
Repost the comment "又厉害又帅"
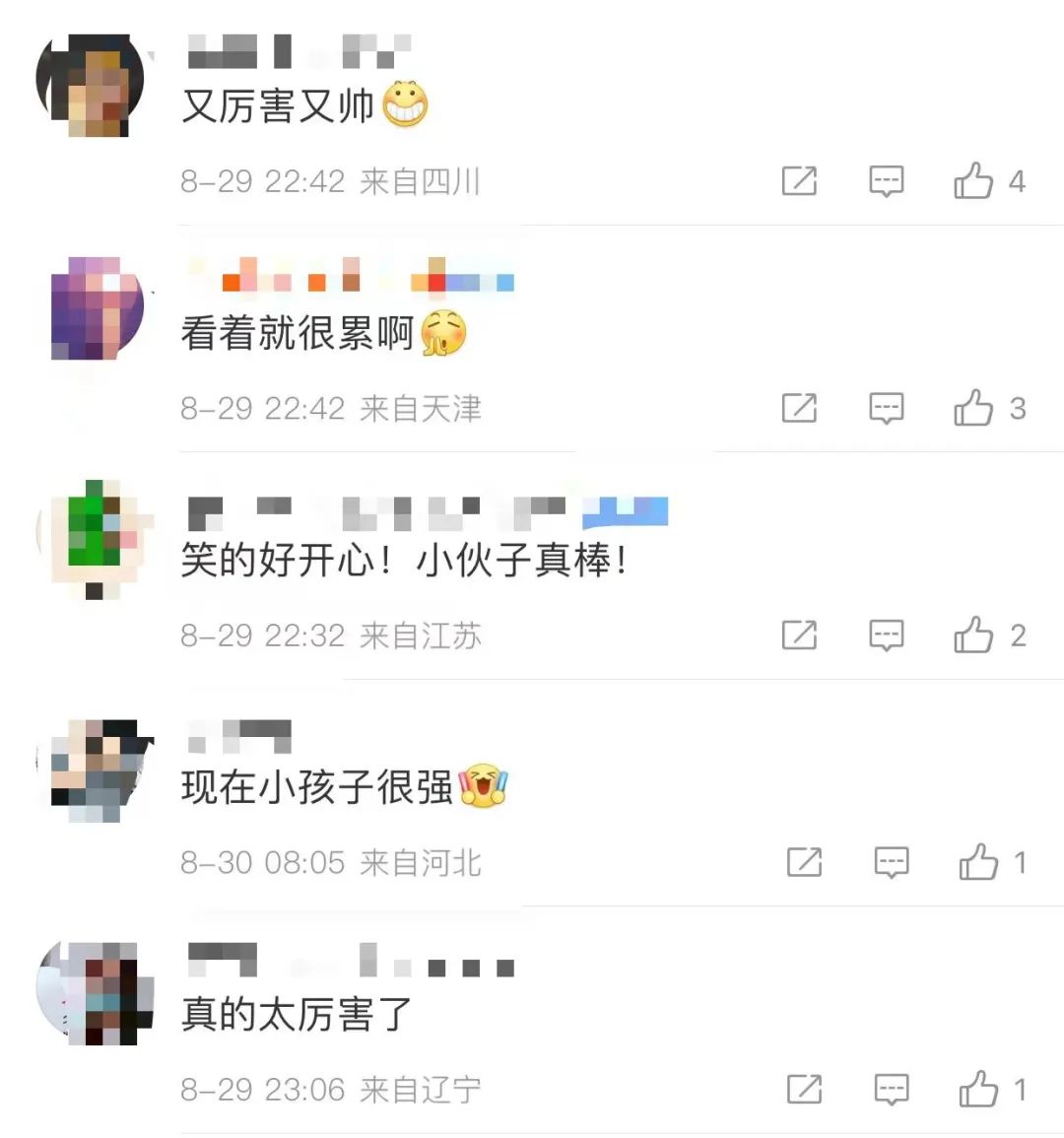[x=799, y=181]
